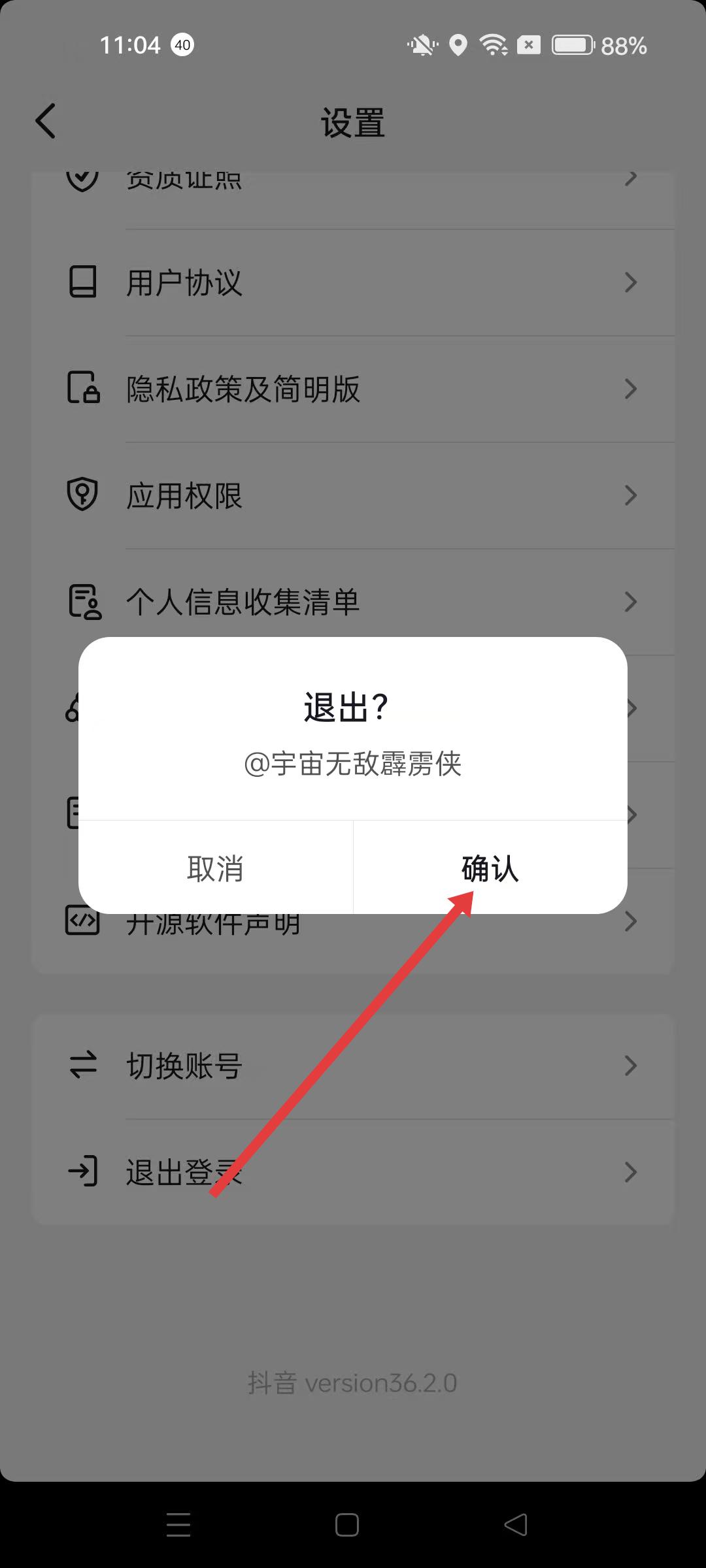Go back using the system back button
706x1568 pixels.
(516, 1524)
